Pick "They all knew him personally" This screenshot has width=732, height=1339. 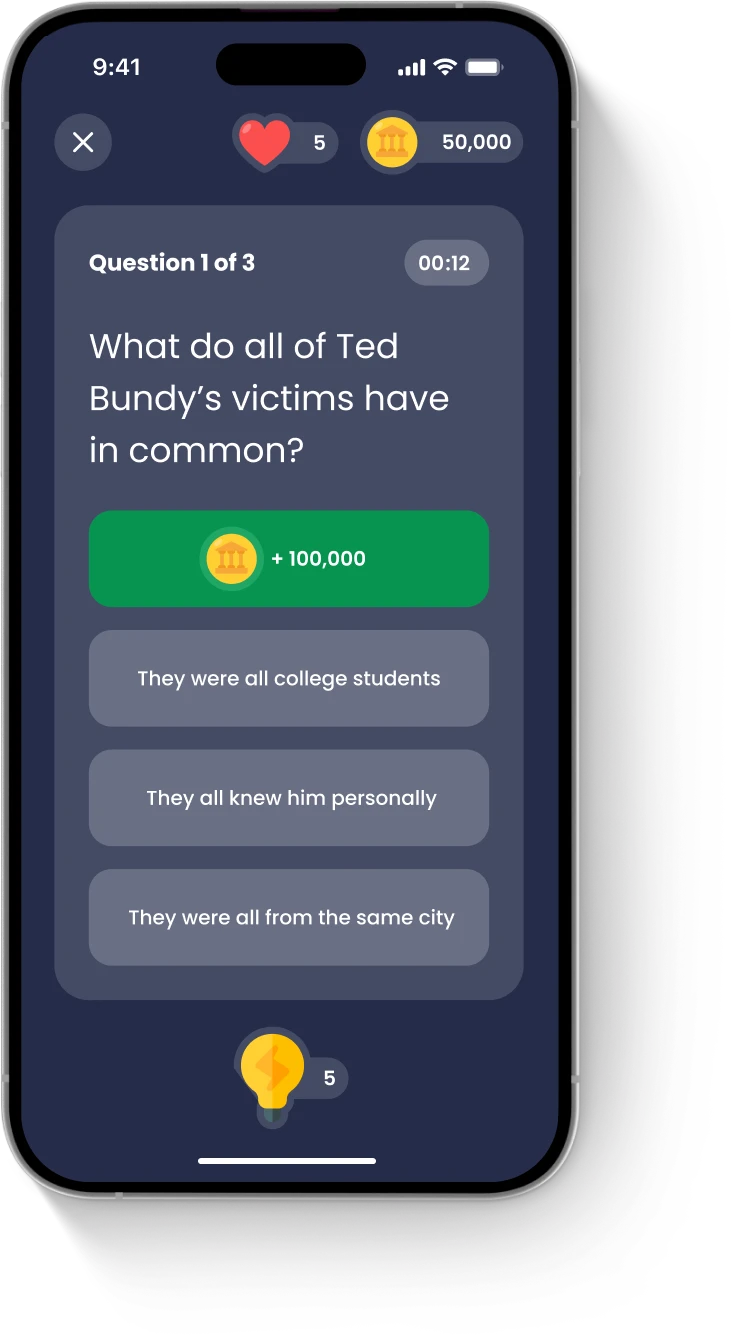pyautogui.click(x=288, y=798)
